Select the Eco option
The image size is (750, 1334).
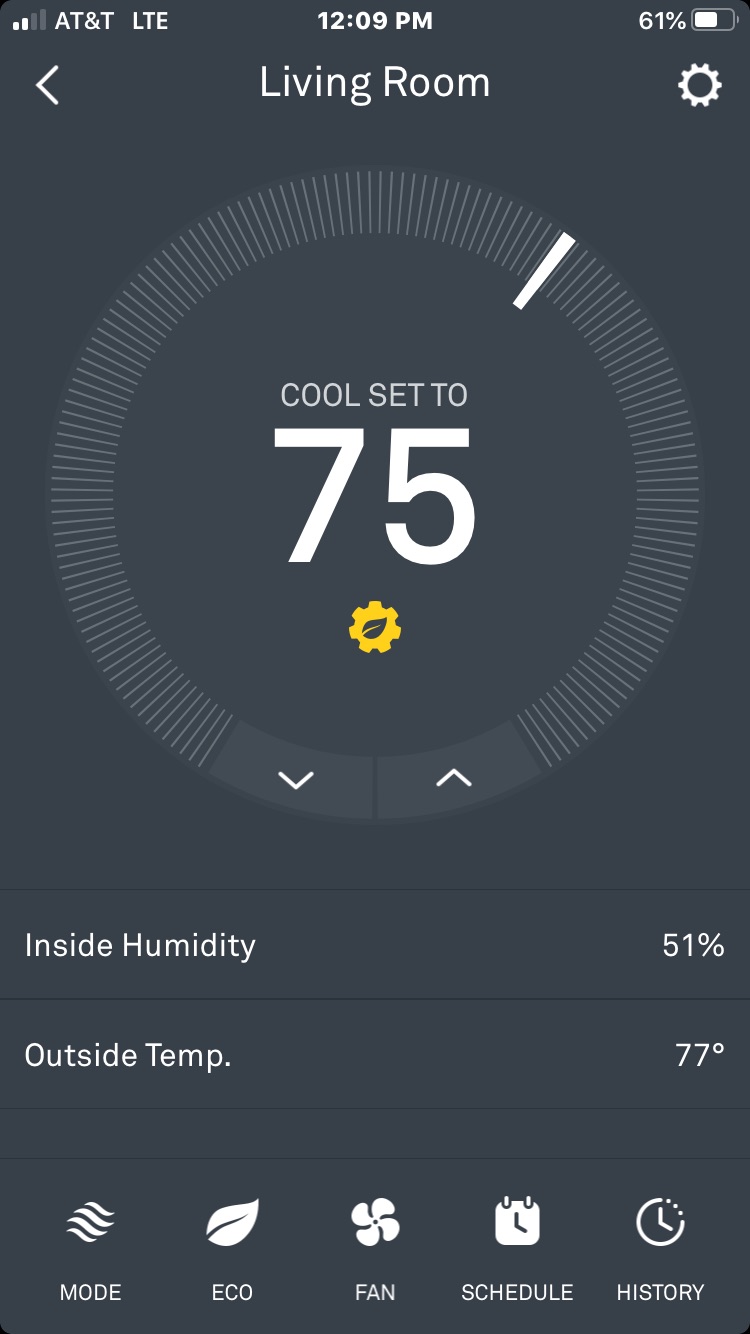(x=232, y=1250)
